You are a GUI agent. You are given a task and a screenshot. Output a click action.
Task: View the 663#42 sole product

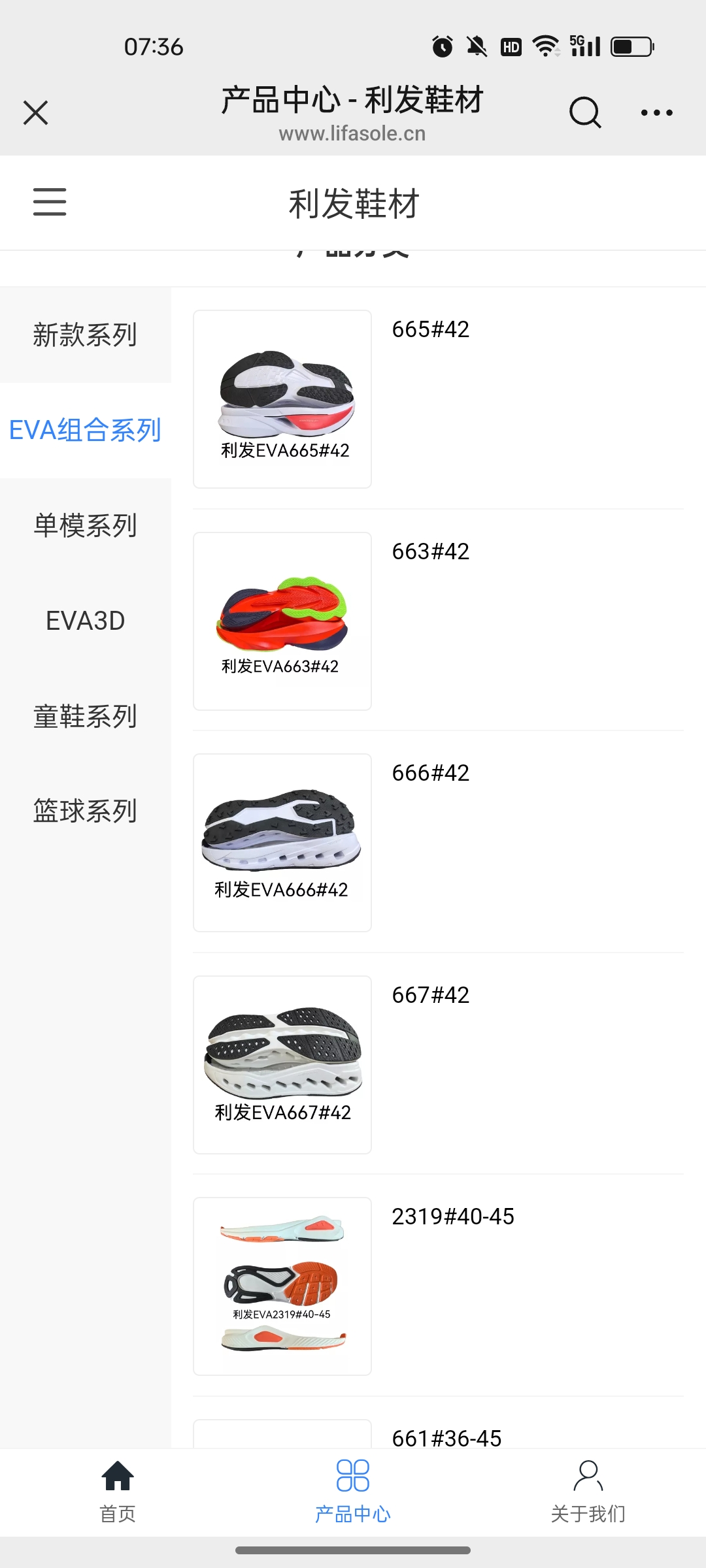click(x=282, y=621)
